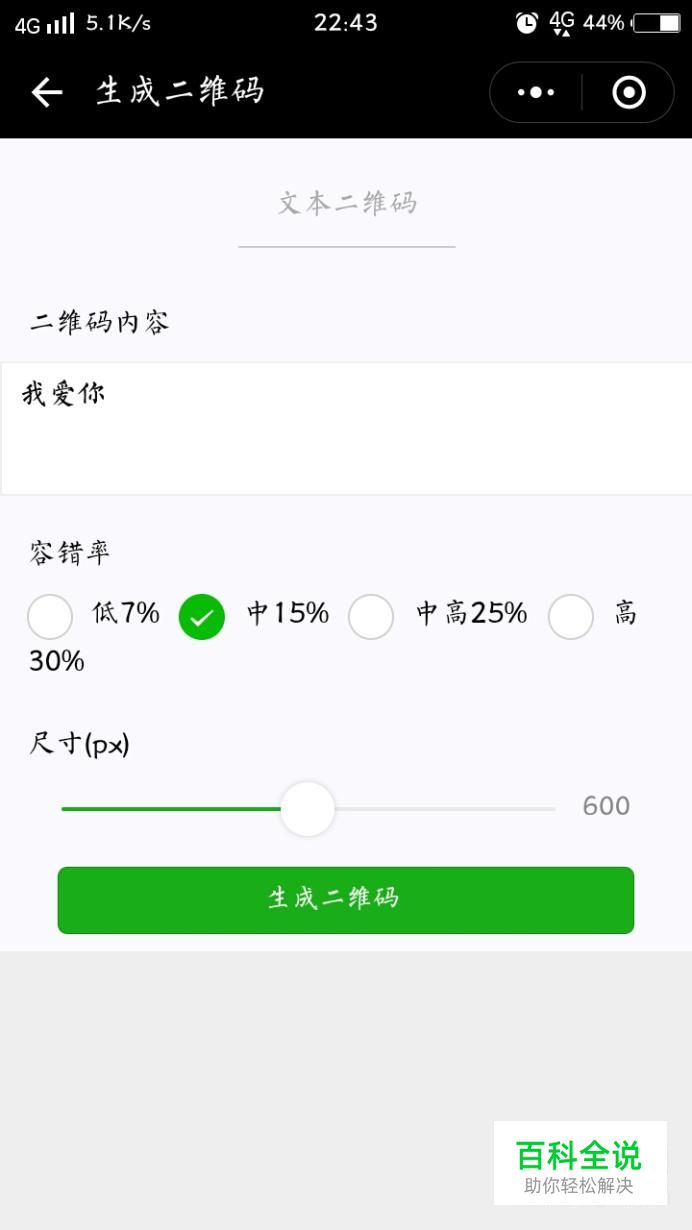This screenshot has width=692, height=1230.
Task: Tap the green 生成二维码 button
Action: tap(346, 900)
